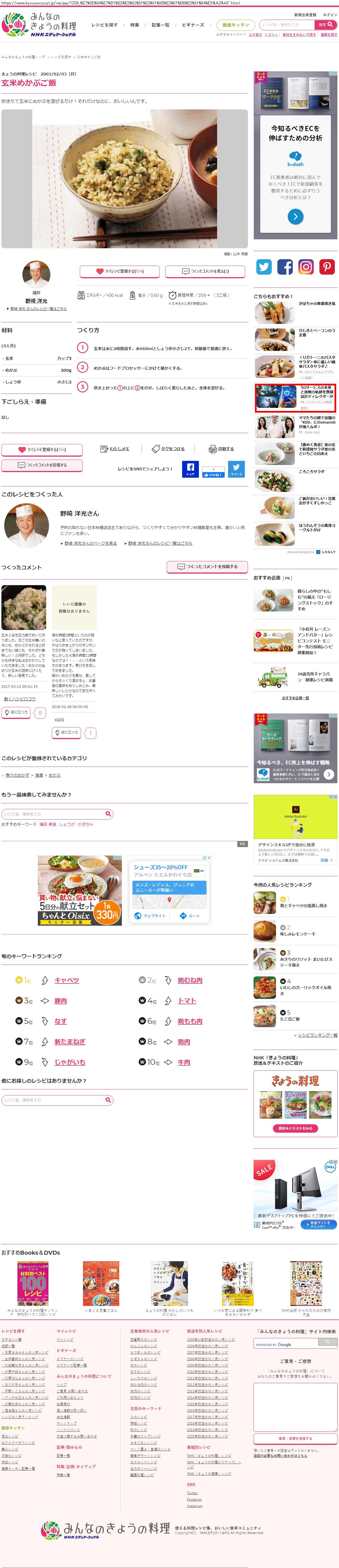
Task: Open ビギナーズ in the top navigation
Action: click(x=193, y=25)
